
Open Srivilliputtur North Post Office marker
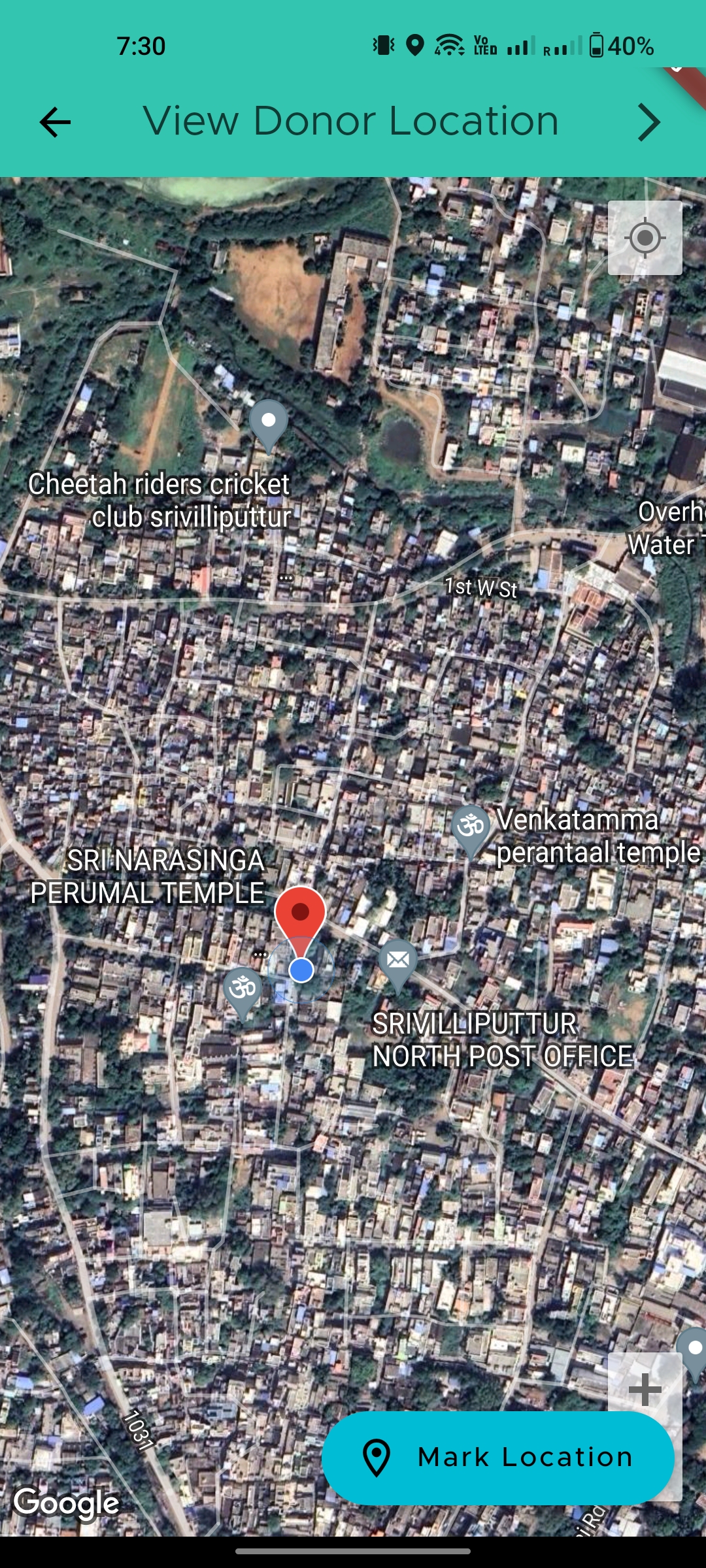pyautogui.click(x=397, y=962)
